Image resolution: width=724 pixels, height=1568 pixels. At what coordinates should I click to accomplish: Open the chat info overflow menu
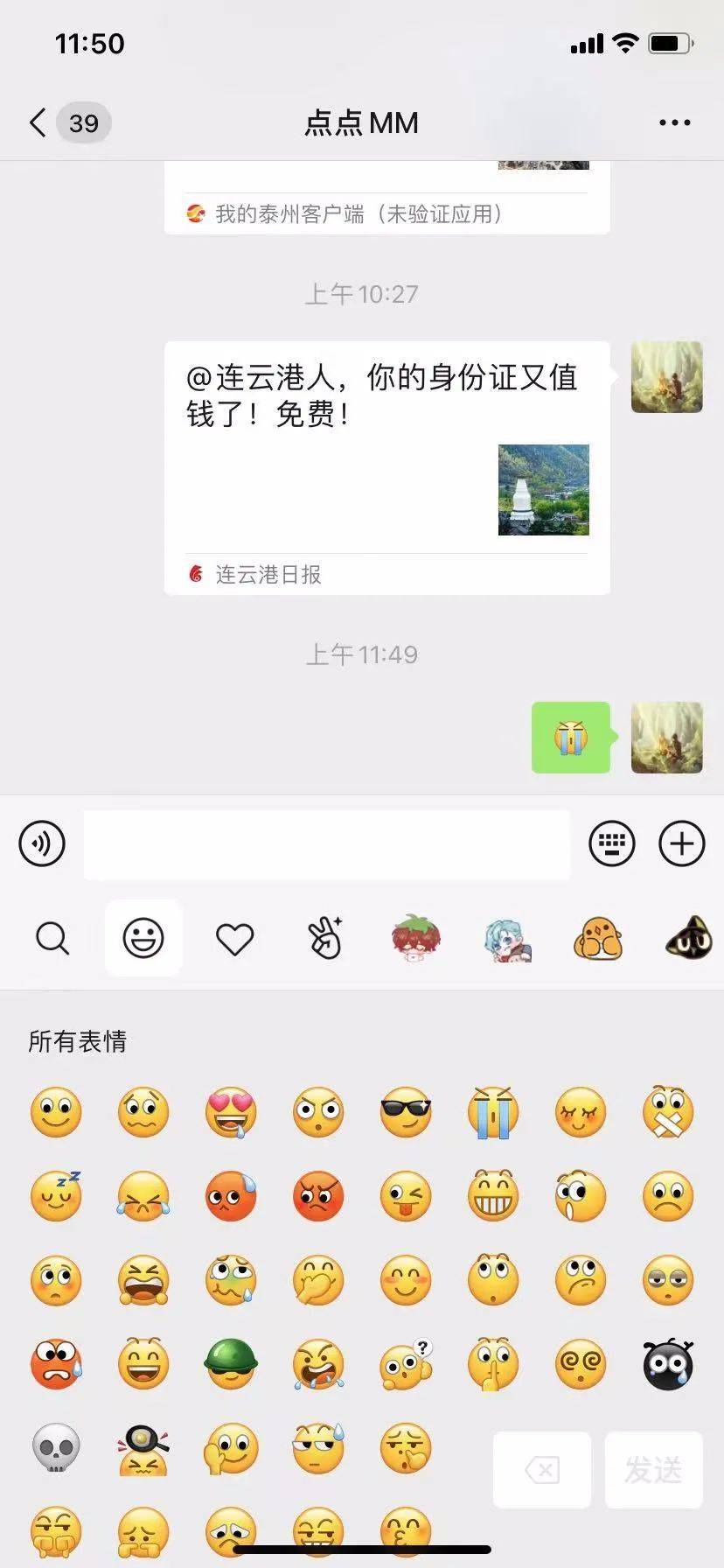click(x=674, y=122)
